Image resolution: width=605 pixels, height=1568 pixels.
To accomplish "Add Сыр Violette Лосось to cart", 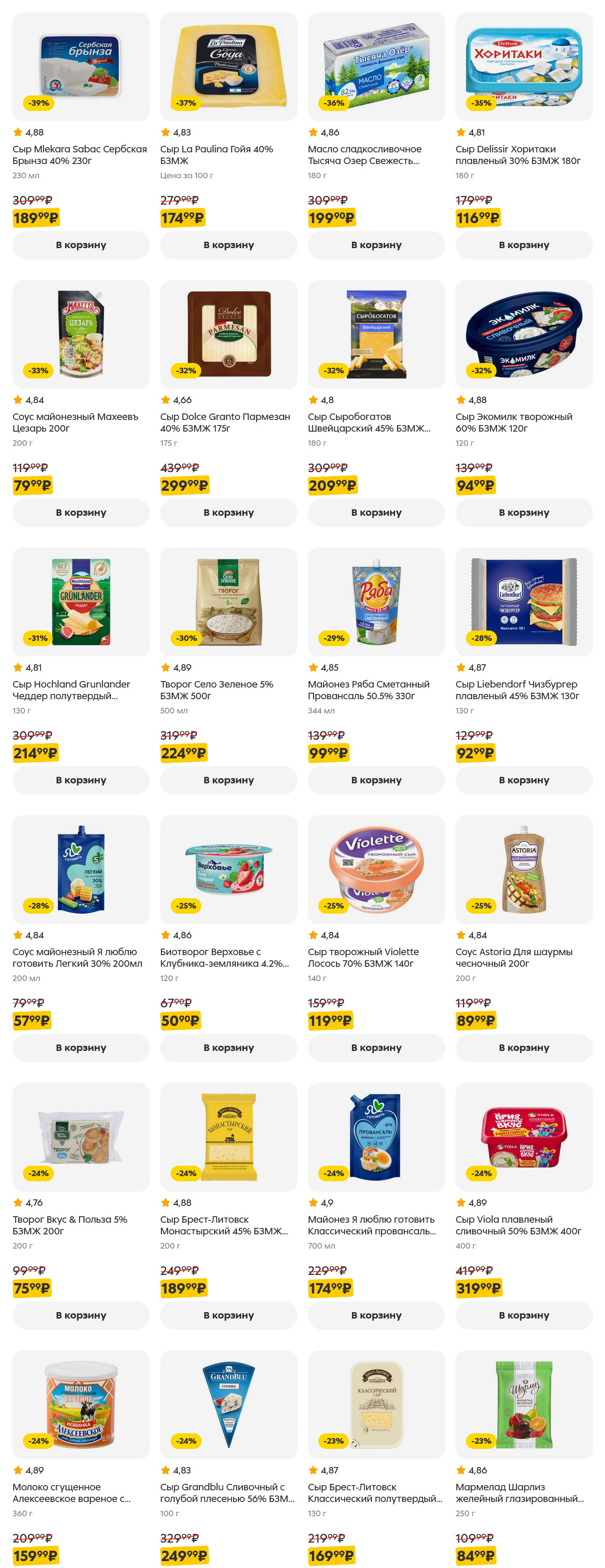I will tap(376, 1047).
